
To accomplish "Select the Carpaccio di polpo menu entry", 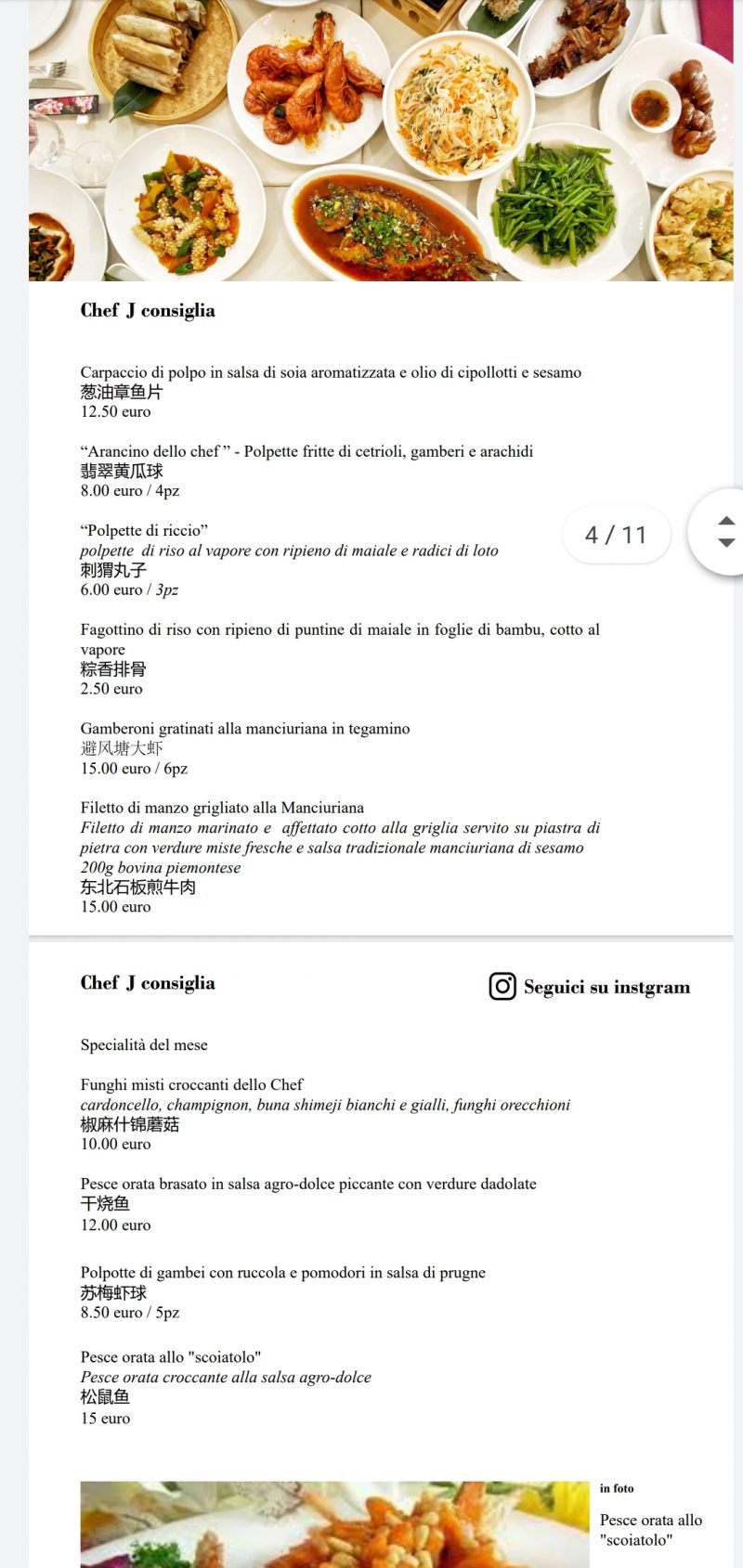I will 330,372.
